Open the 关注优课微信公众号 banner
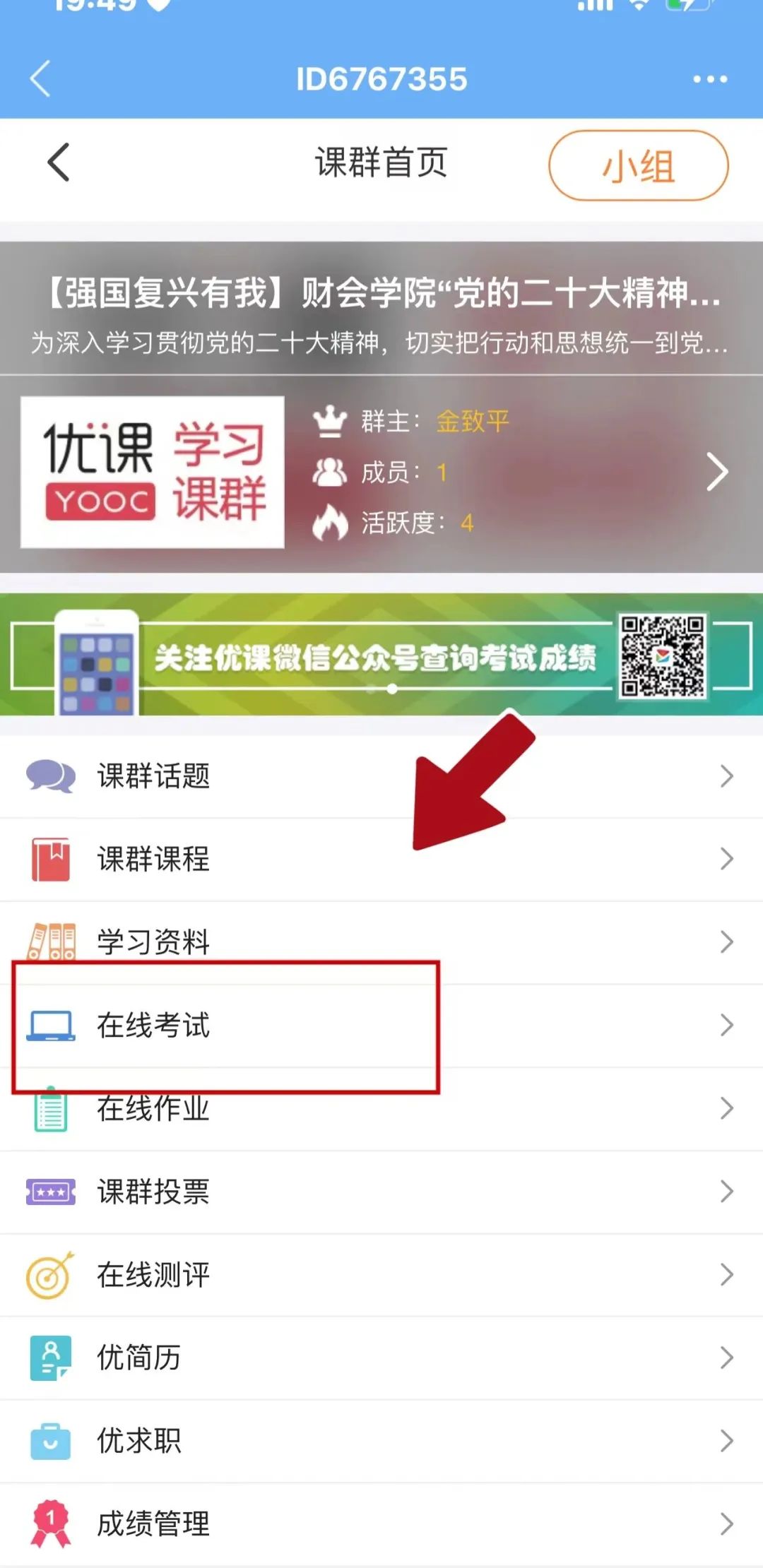This screenshot has height=1568, width=763. (381, 655)
